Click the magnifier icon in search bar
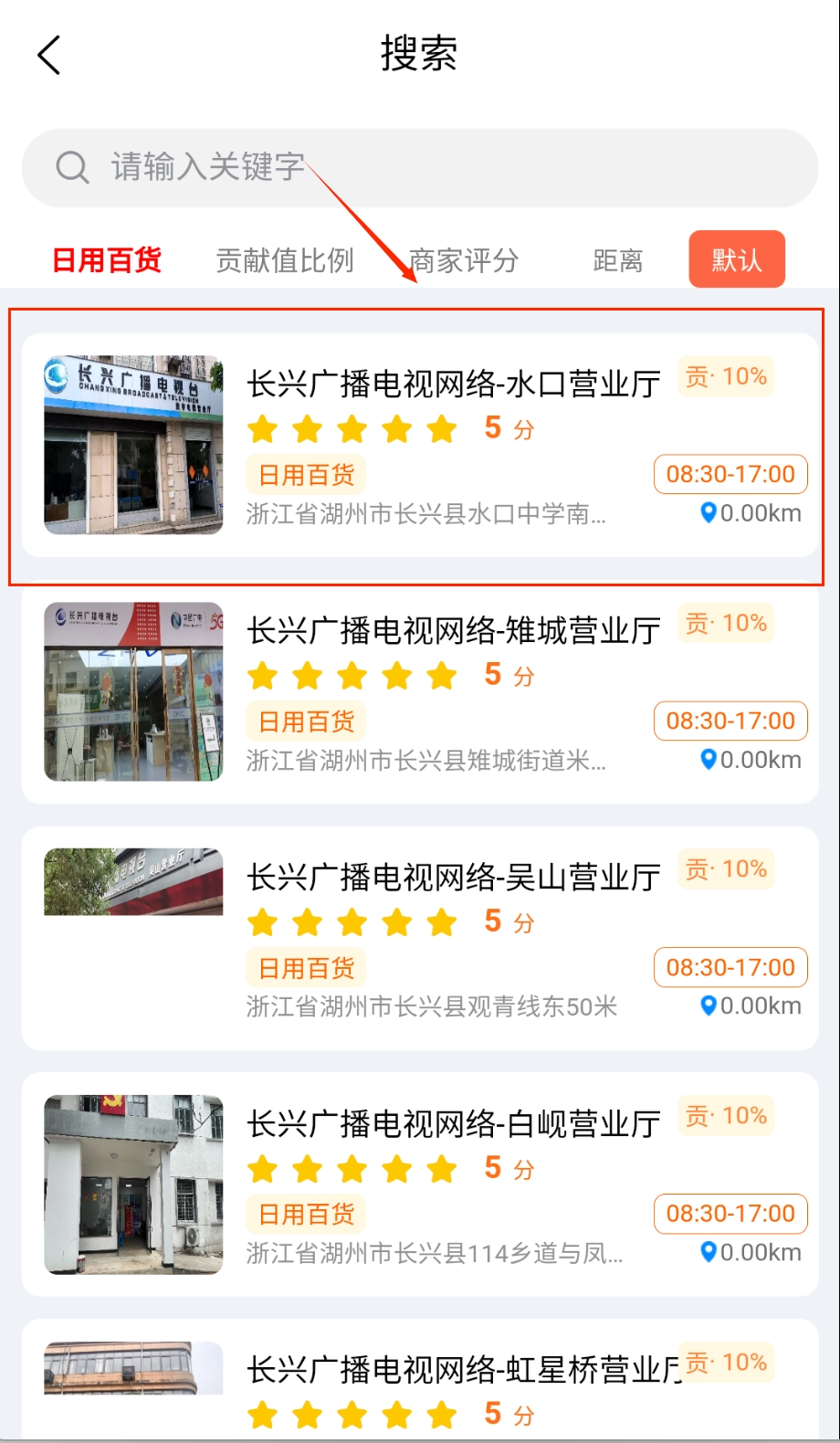Screen dimensions: 840x1443 click(x=72, y=168)
